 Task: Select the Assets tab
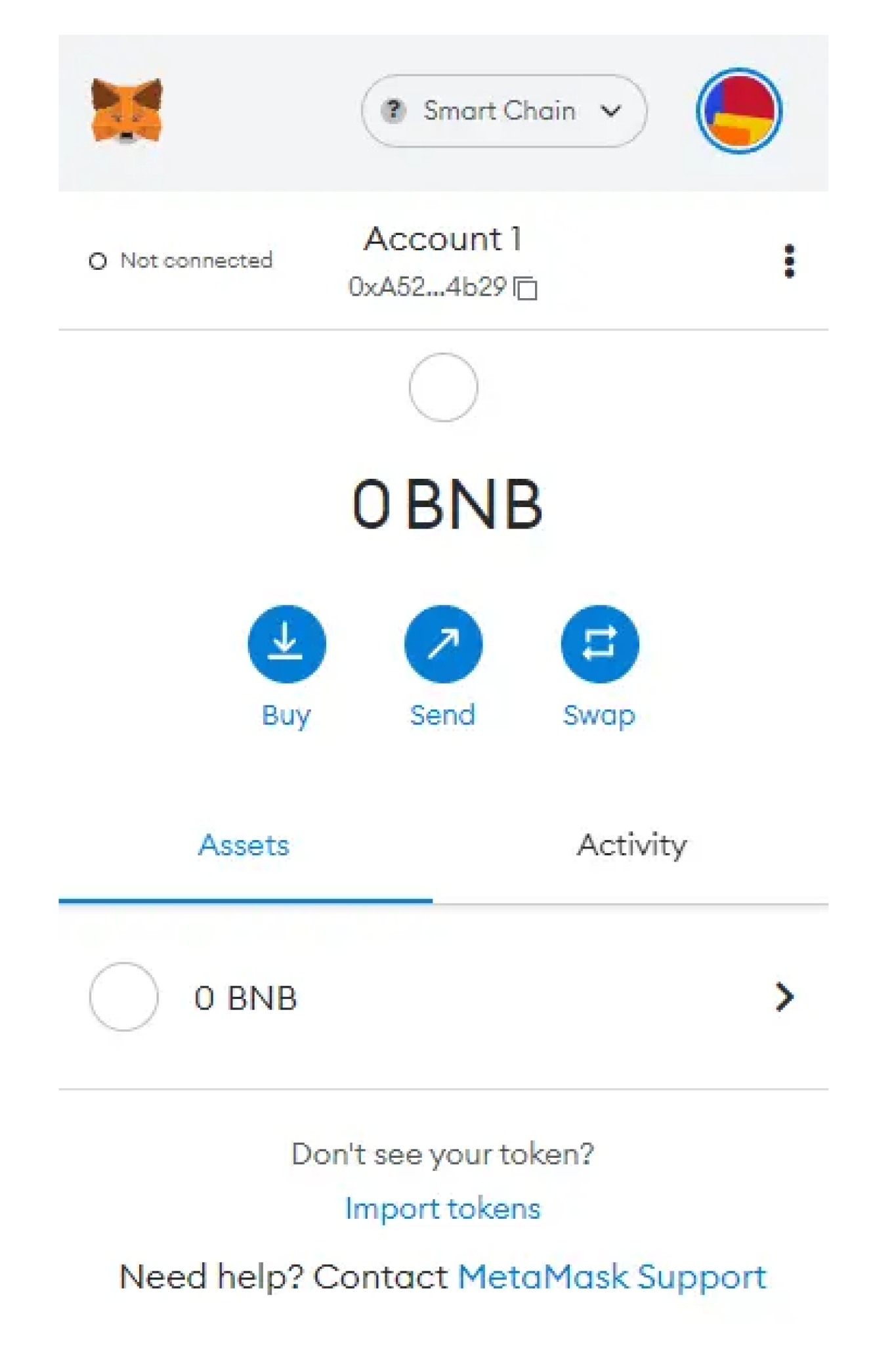tap(244, 845)
